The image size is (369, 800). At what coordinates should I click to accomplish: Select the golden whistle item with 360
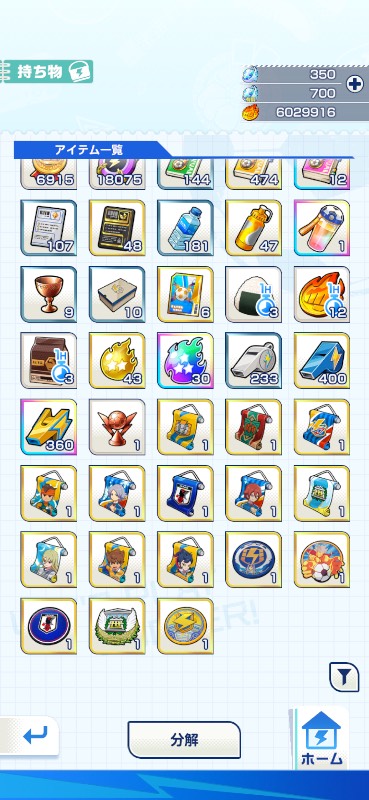(x=48, y=427)
